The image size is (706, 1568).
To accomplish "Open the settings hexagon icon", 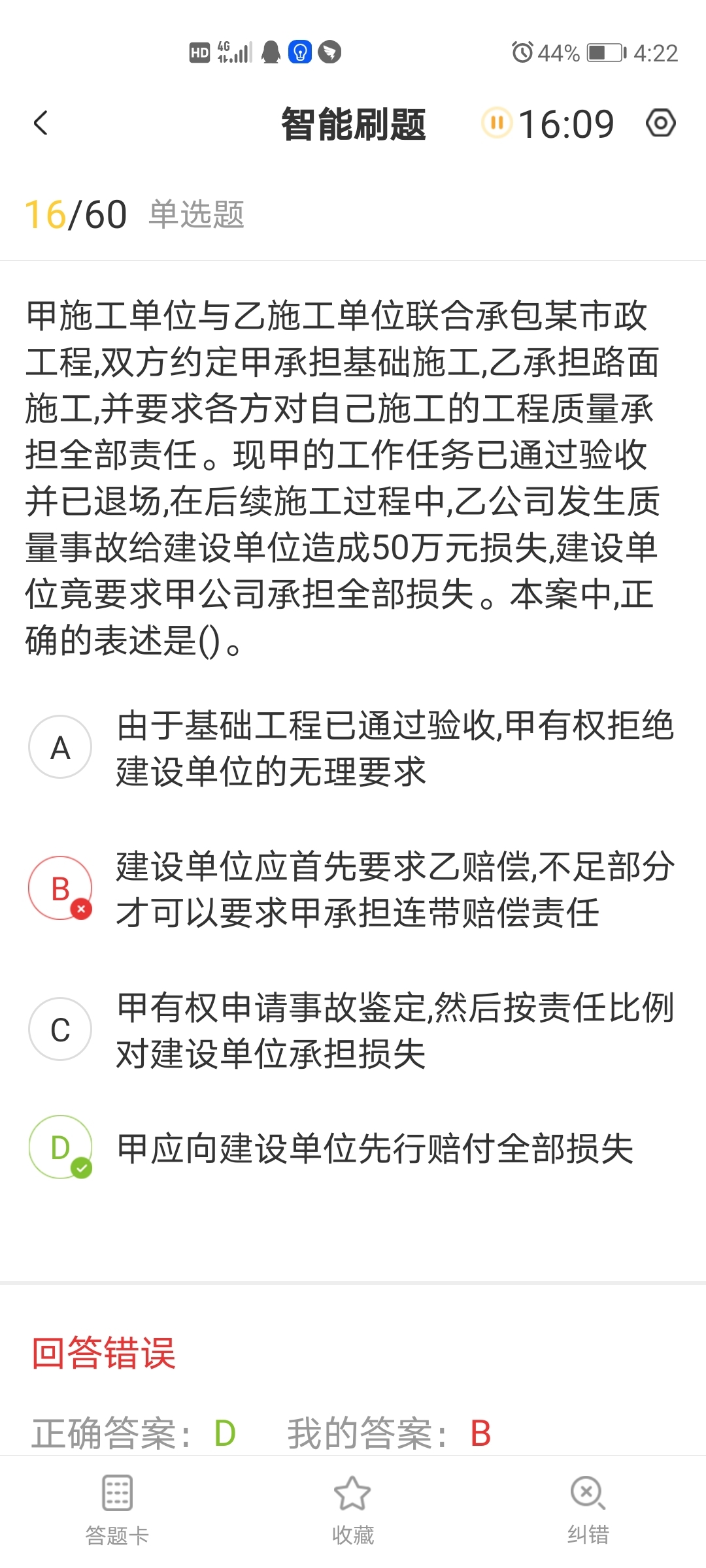I will [660, 123].
